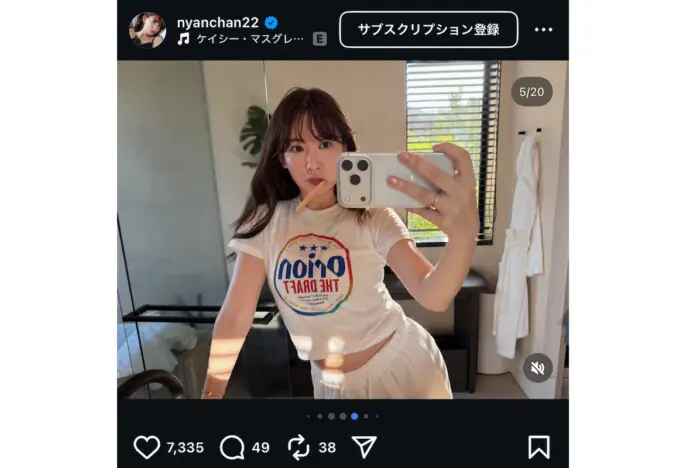Unmute the post audio
Image resolution: width=686 pixels, height=468 pixels.
[537, 367]
